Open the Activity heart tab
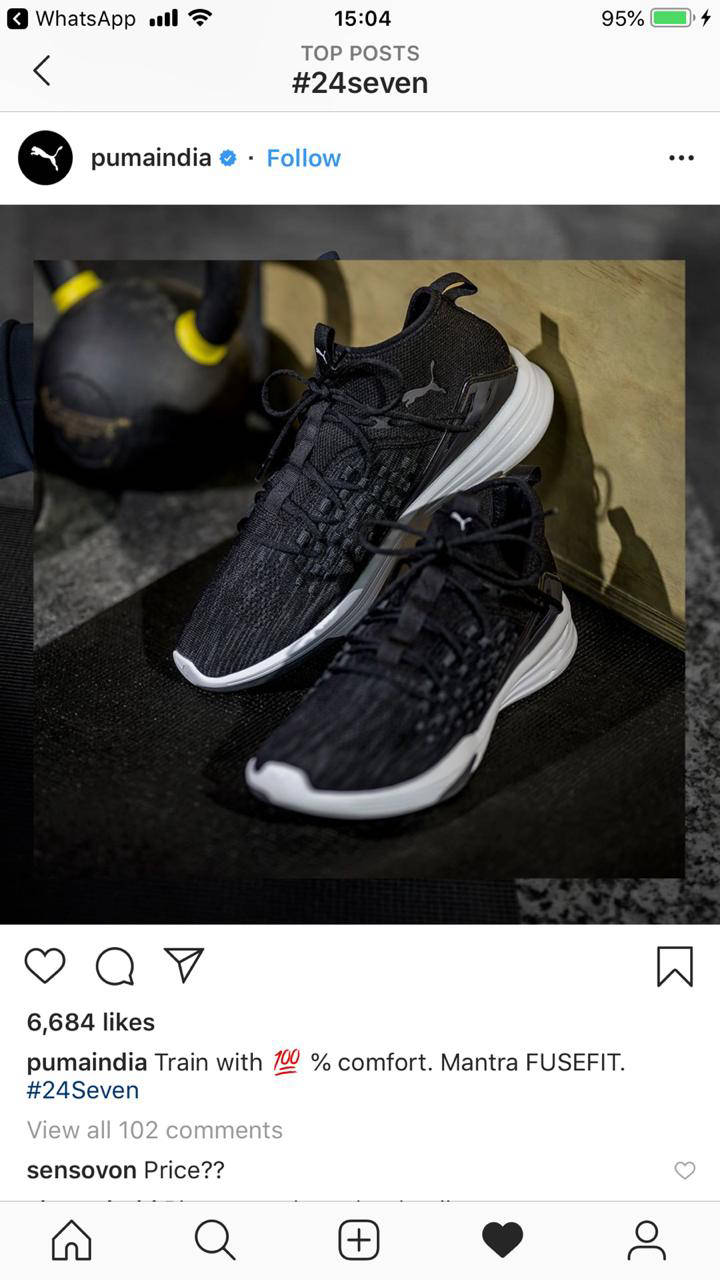 pos(502,1240)
